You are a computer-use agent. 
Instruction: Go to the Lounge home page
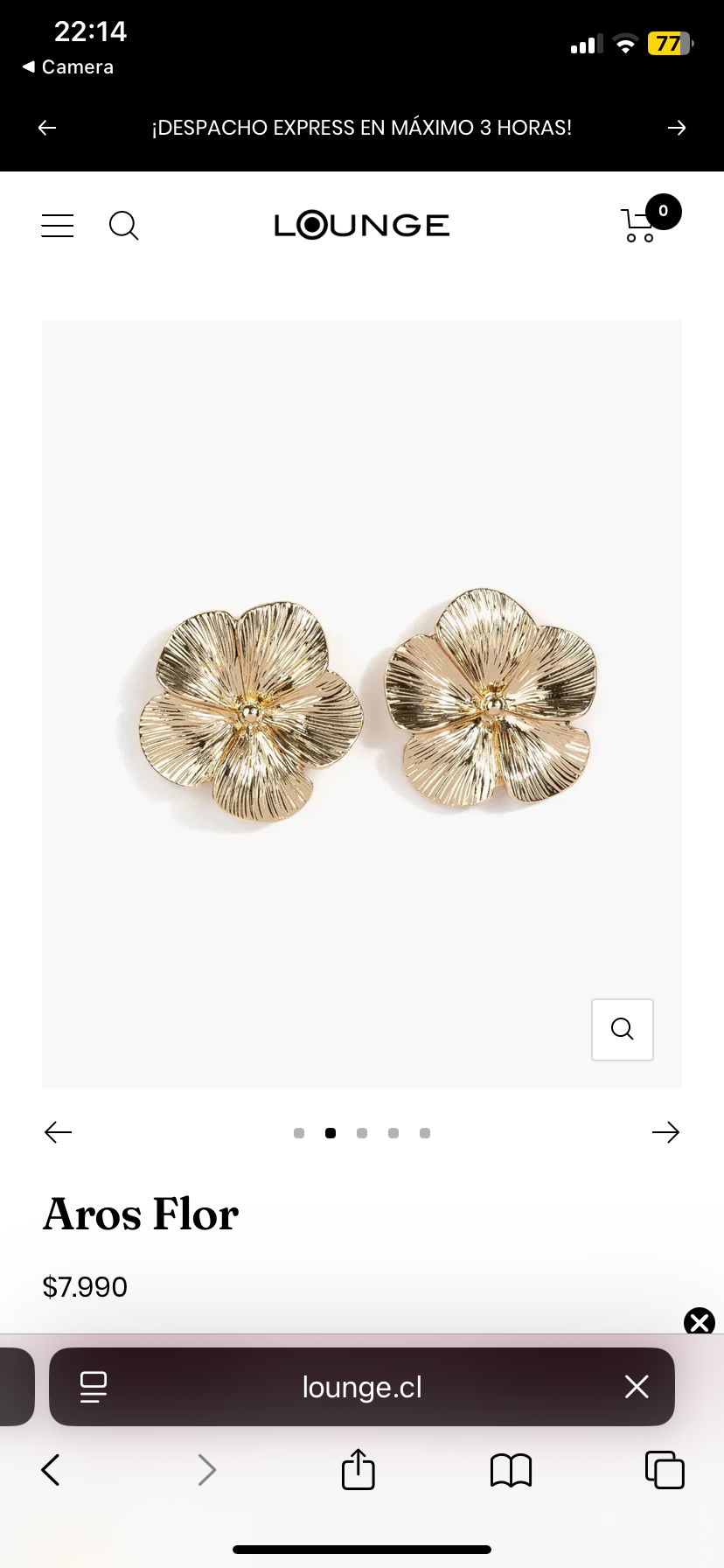[362, 226]
